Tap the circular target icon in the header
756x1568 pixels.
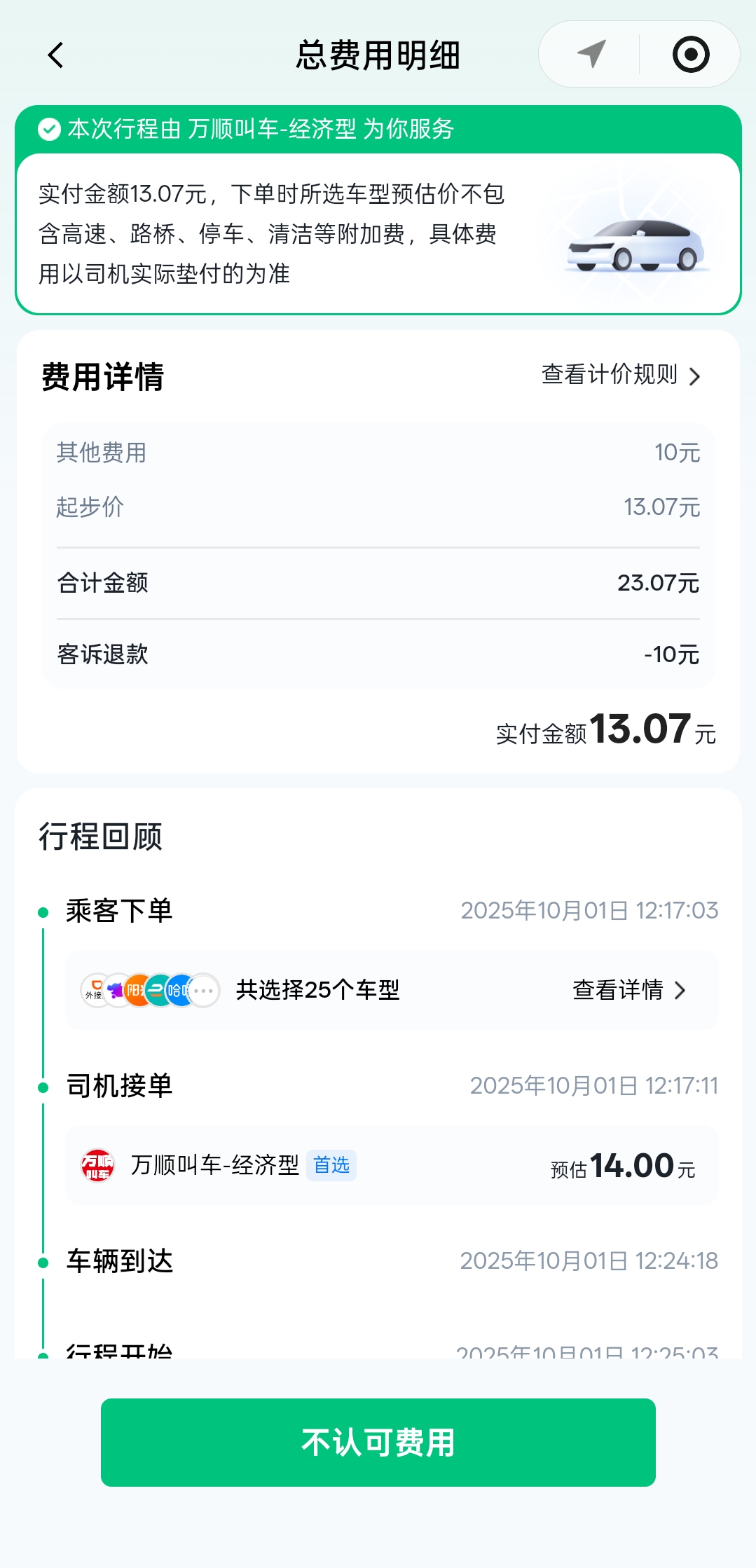[x=691, y=55]
